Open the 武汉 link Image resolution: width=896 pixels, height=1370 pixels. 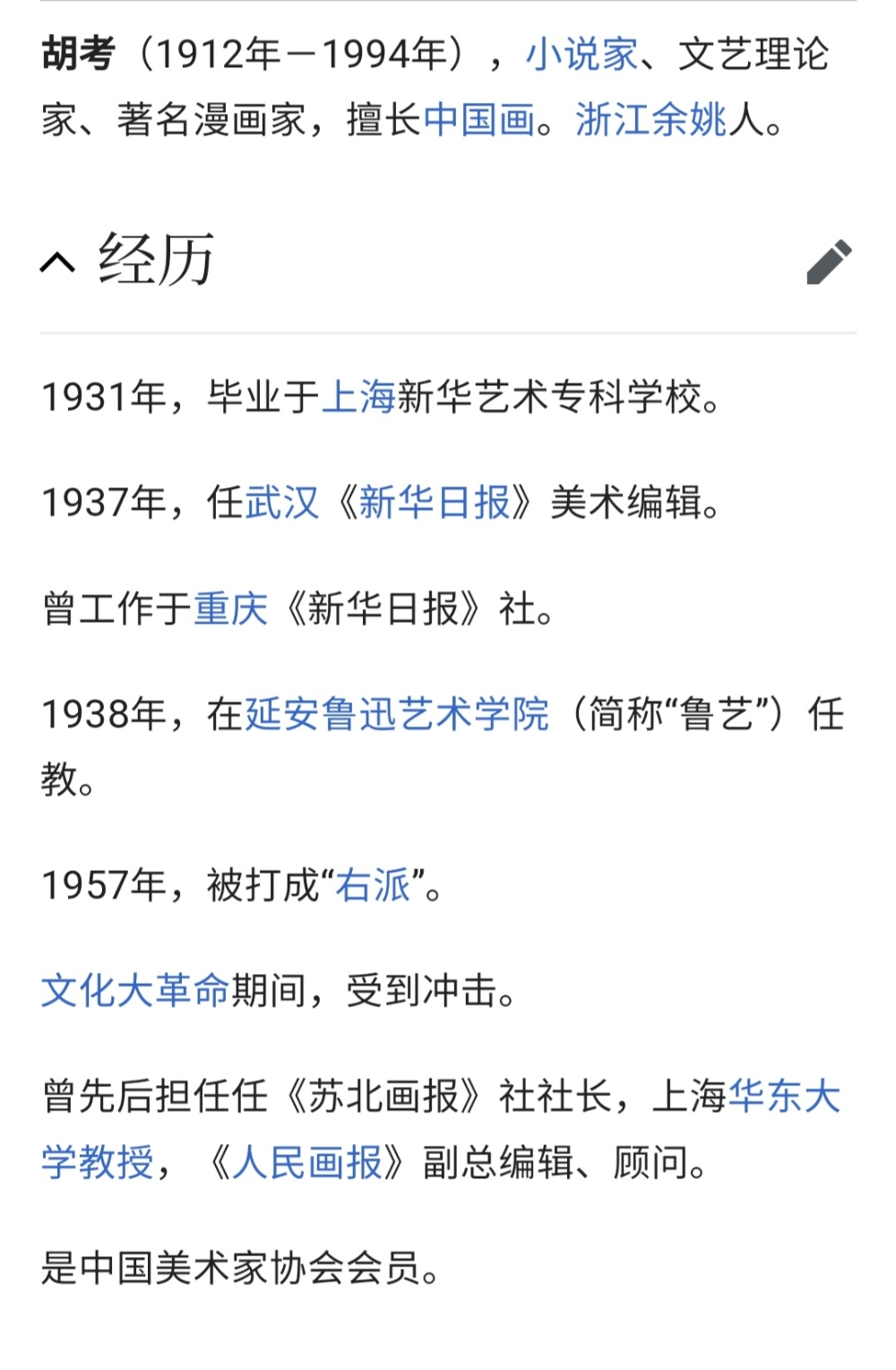point(282,503)
